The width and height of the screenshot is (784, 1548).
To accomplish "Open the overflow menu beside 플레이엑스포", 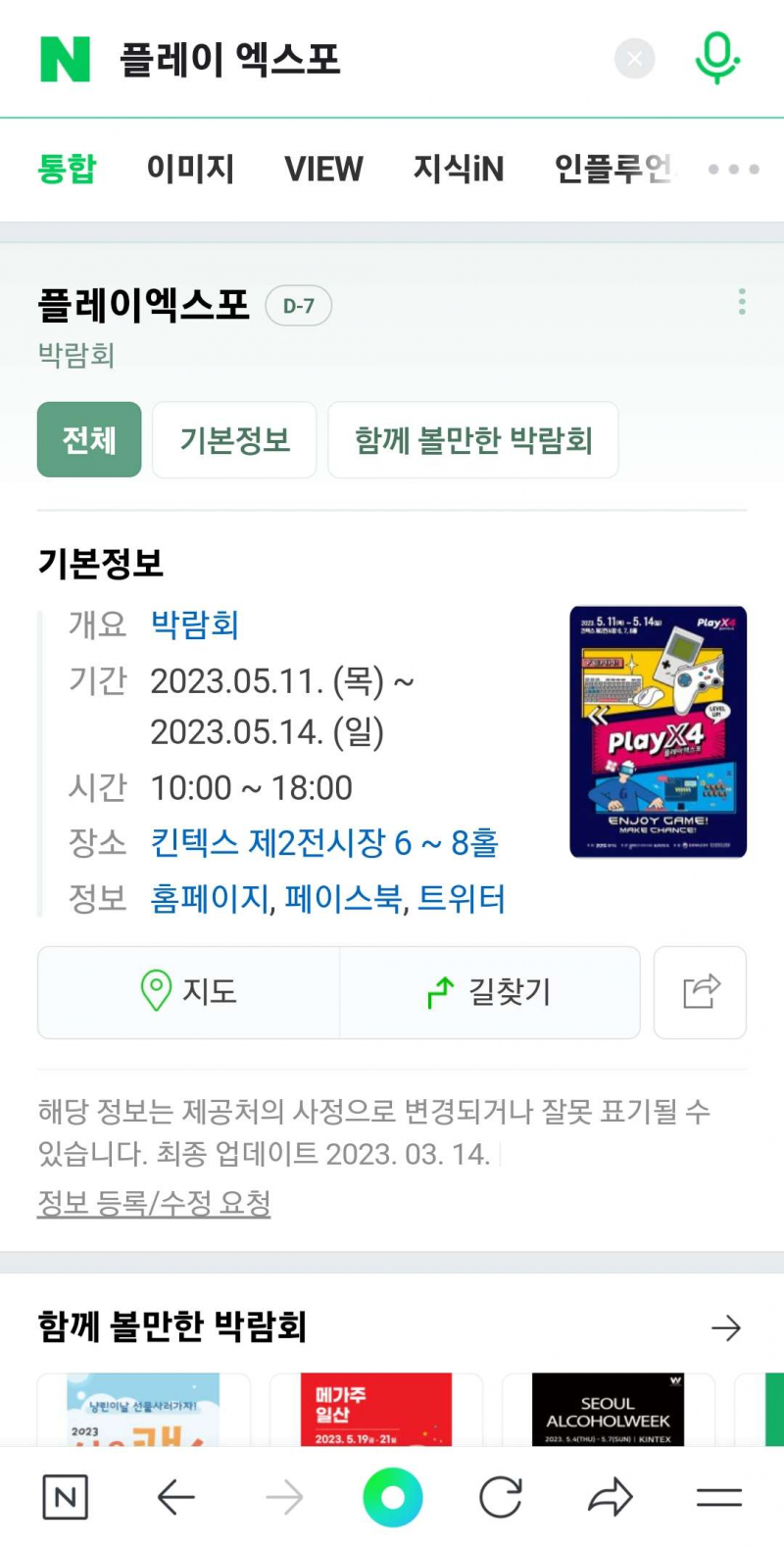I will coord(742,302).
